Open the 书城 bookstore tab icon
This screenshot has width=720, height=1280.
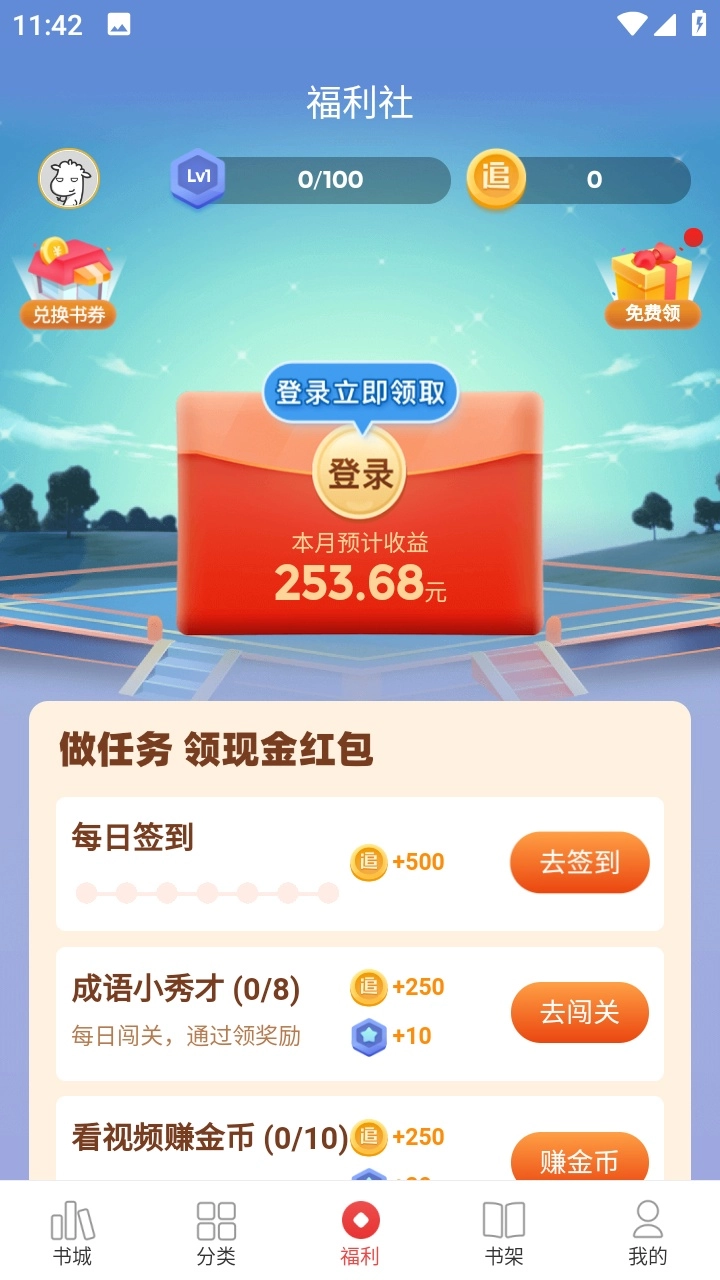click(x=71, y=1219)
